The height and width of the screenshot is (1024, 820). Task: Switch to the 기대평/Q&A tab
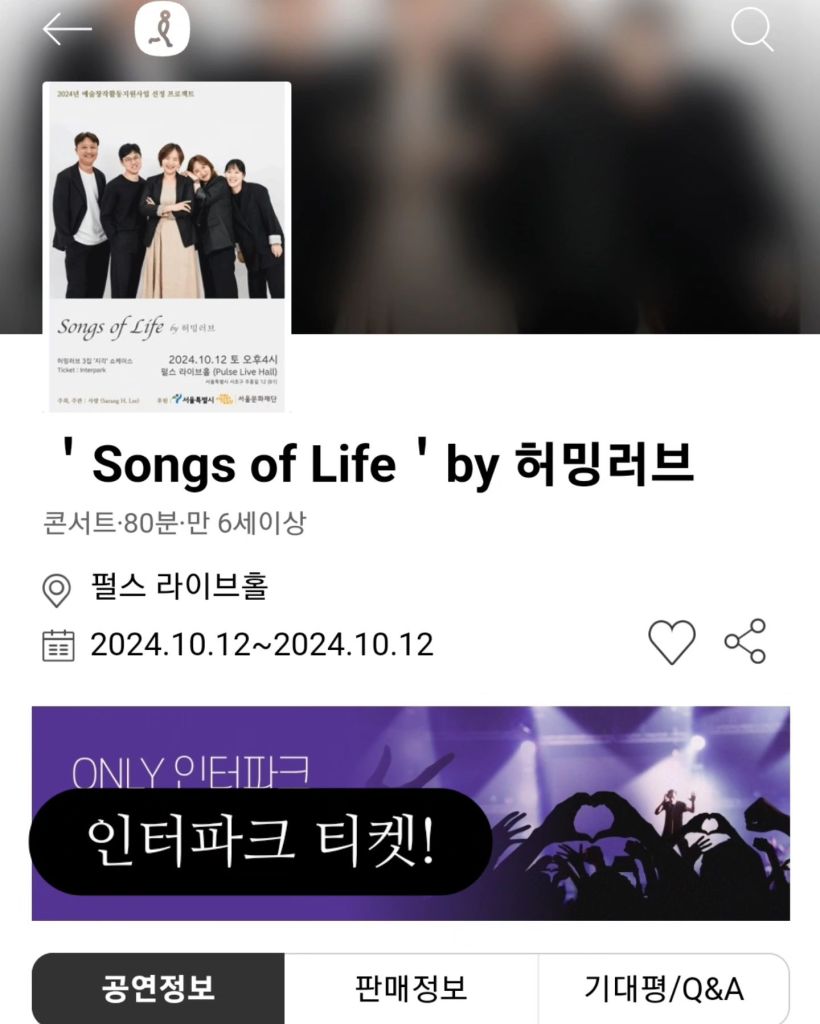click(x=664, y=989)
